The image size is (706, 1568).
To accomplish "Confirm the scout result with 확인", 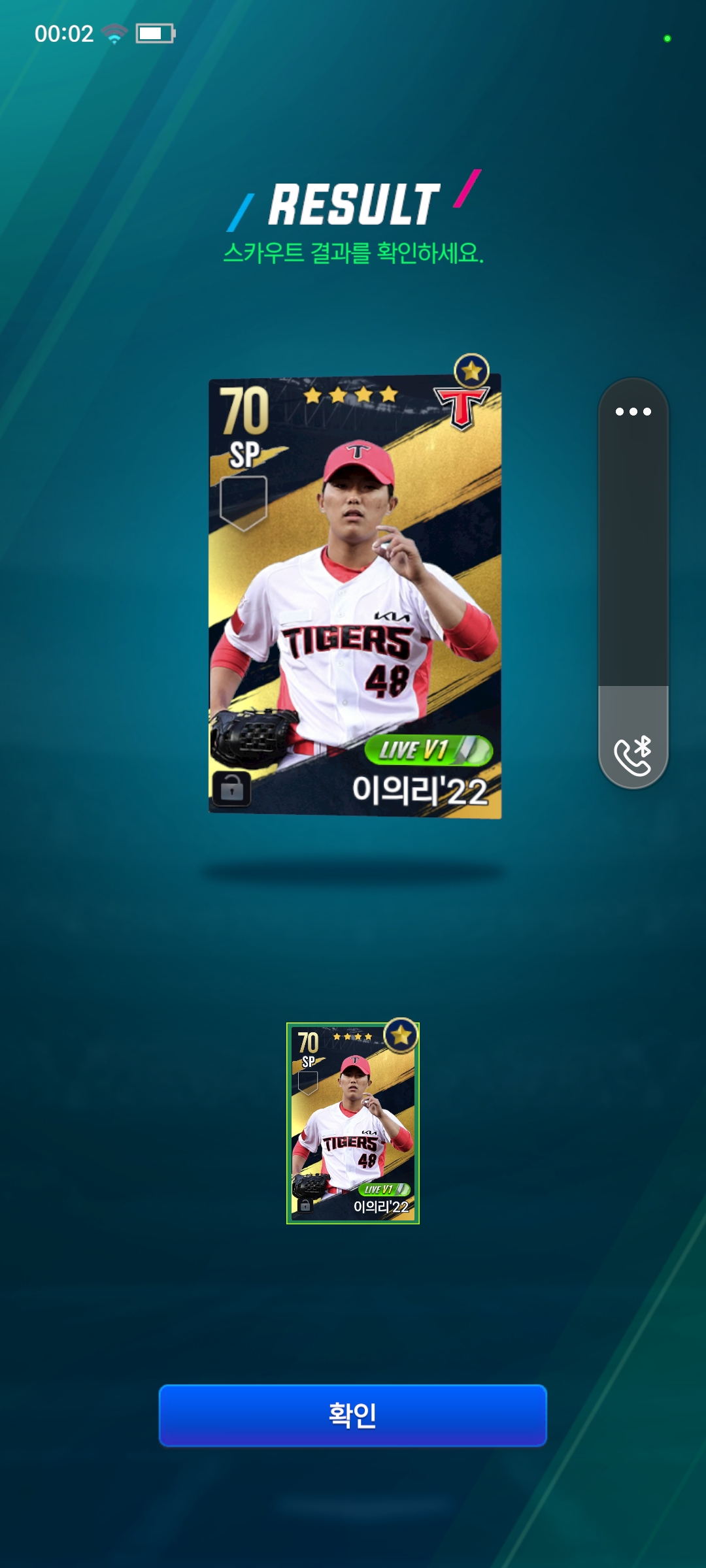I will coord(352,1415).
